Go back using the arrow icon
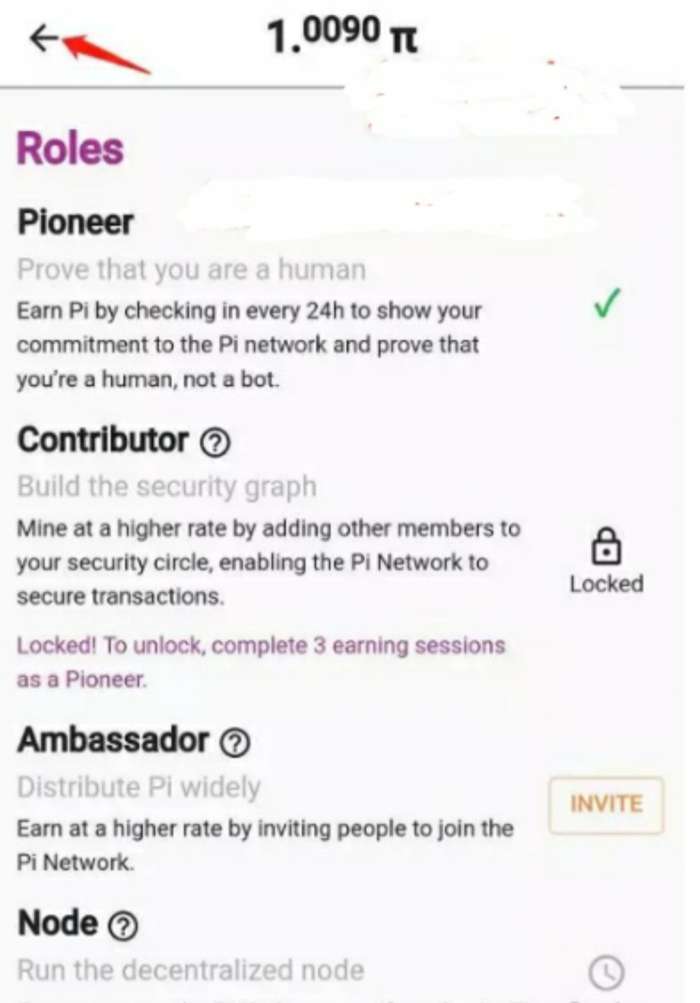 click(44, 39)
